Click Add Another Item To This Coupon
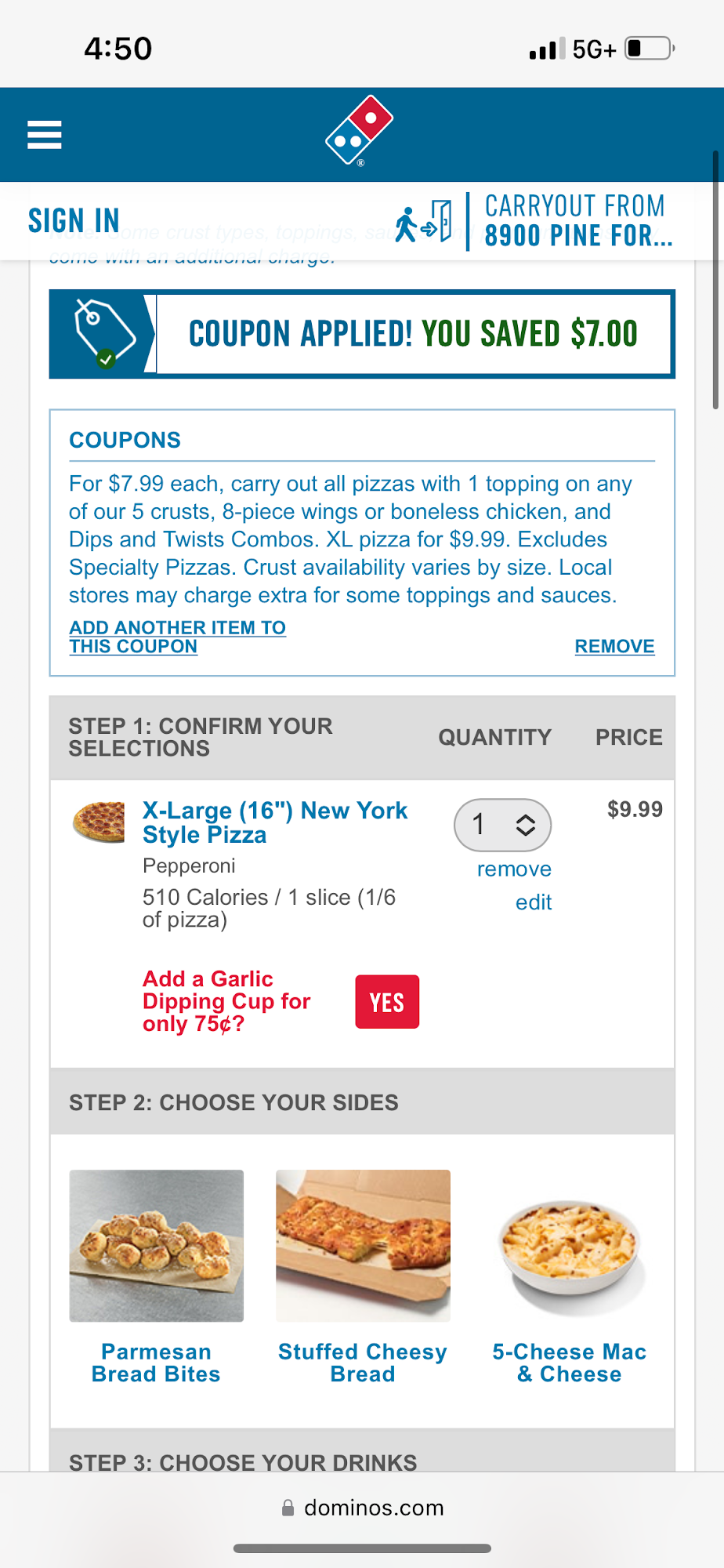 [x=177, y=636]
